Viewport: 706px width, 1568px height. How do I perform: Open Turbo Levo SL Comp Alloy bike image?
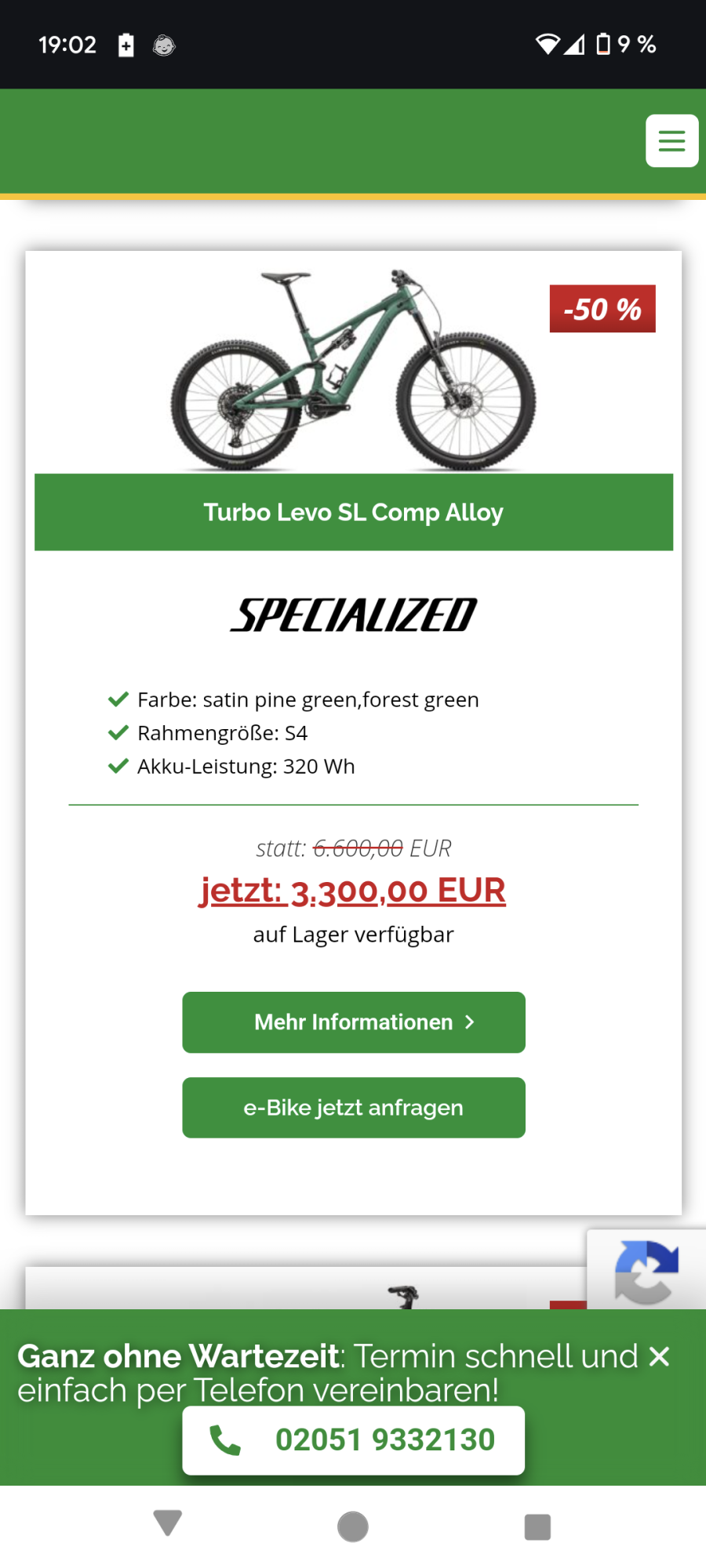coord(354,370)
